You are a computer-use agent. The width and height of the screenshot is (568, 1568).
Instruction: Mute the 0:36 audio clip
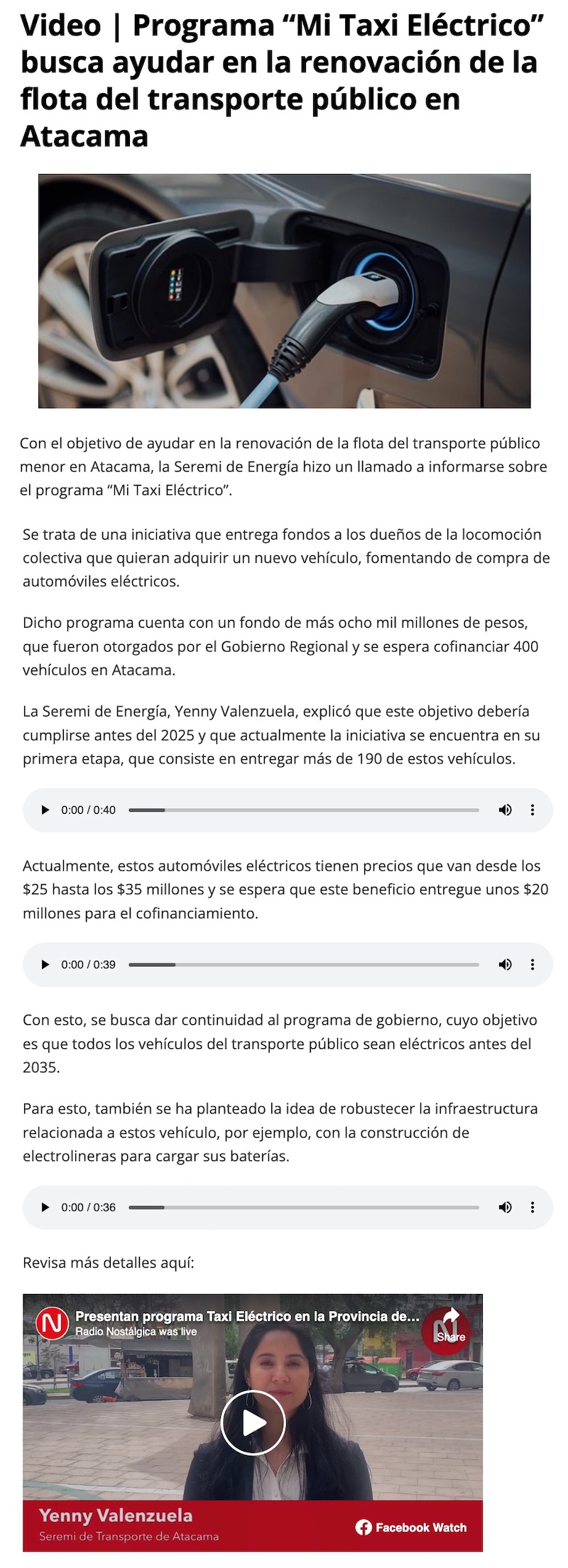(506, 1208)
